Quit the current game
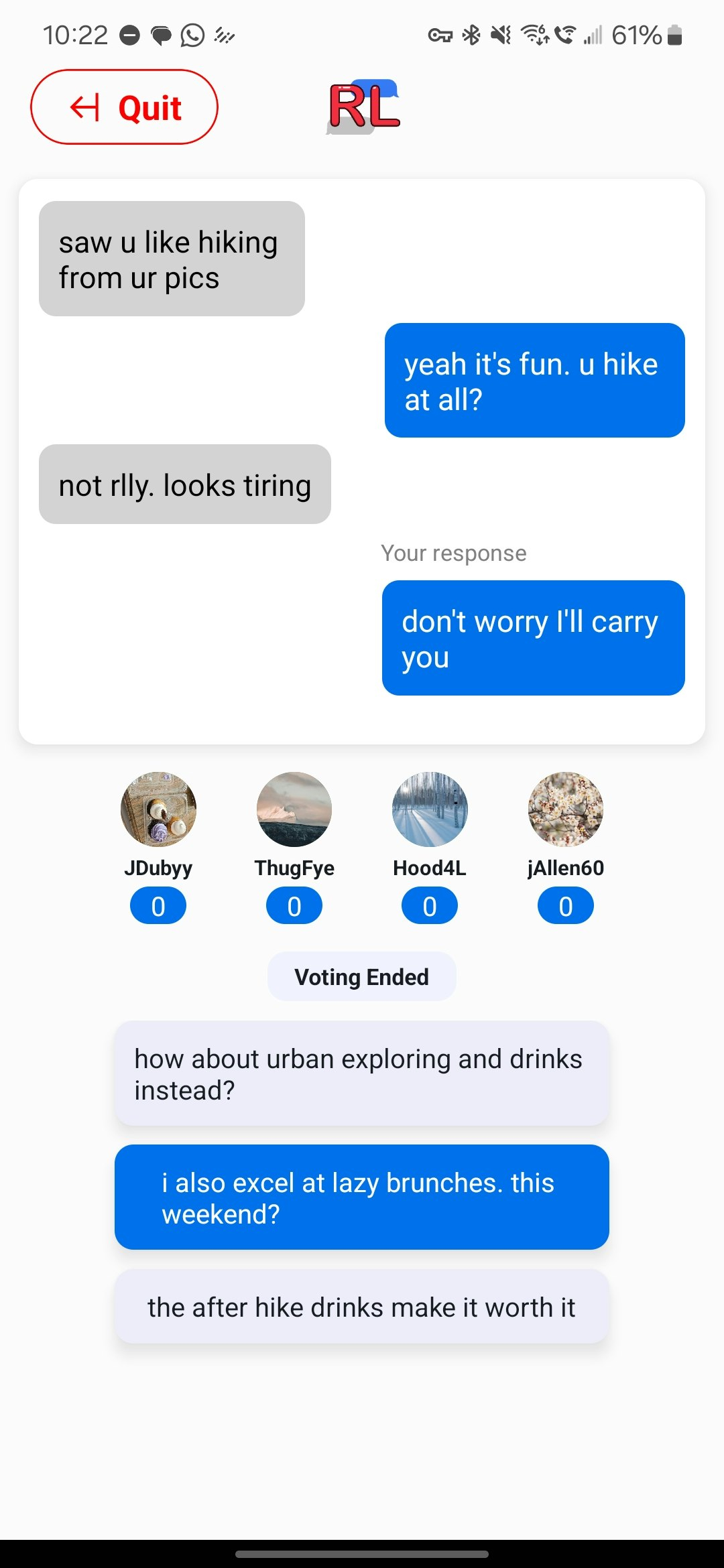Viewport: 724px width, 1568px height. click(x=124, y=107)
